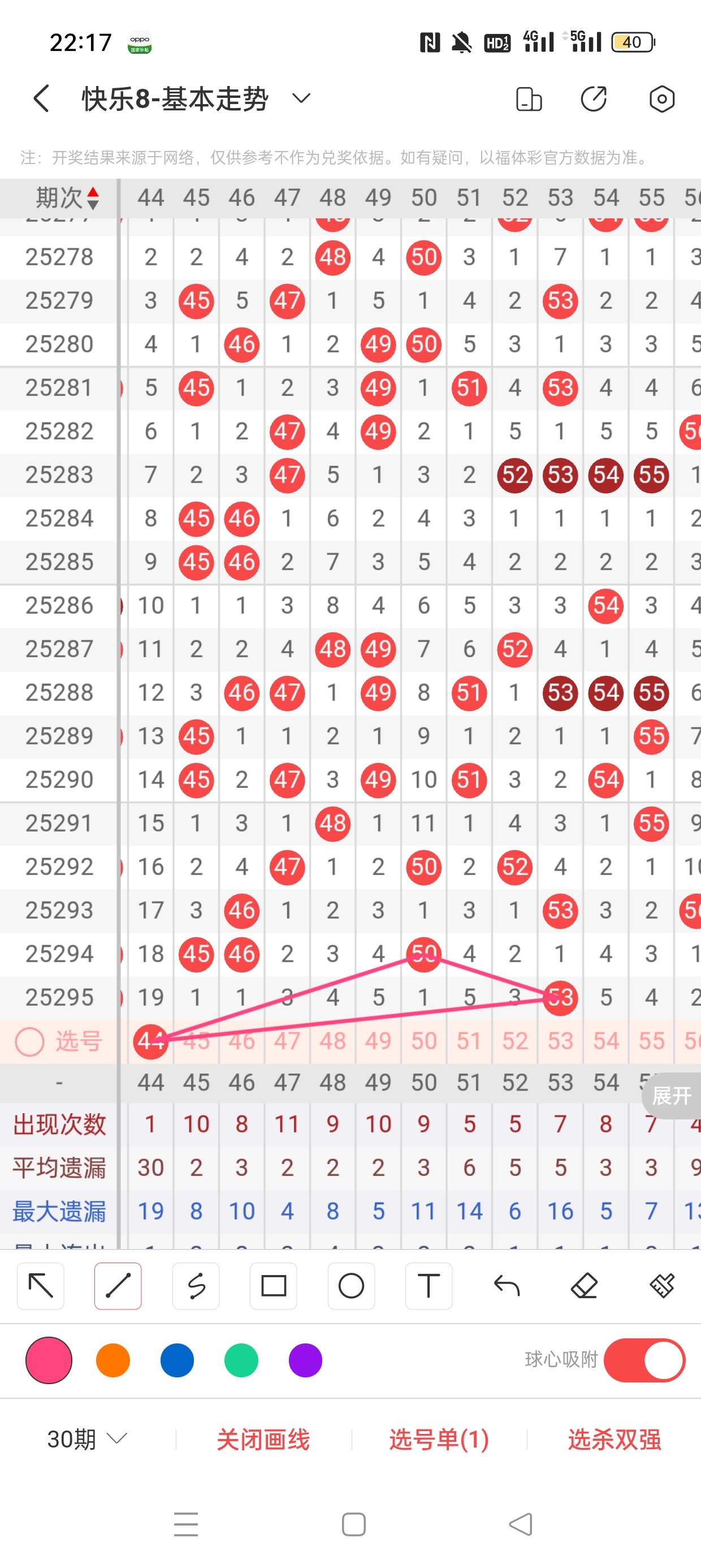The width and height of the screenshot is (701, 1568).
Task: Select the circle drawing tool
Action: (x=351, y=1286)
